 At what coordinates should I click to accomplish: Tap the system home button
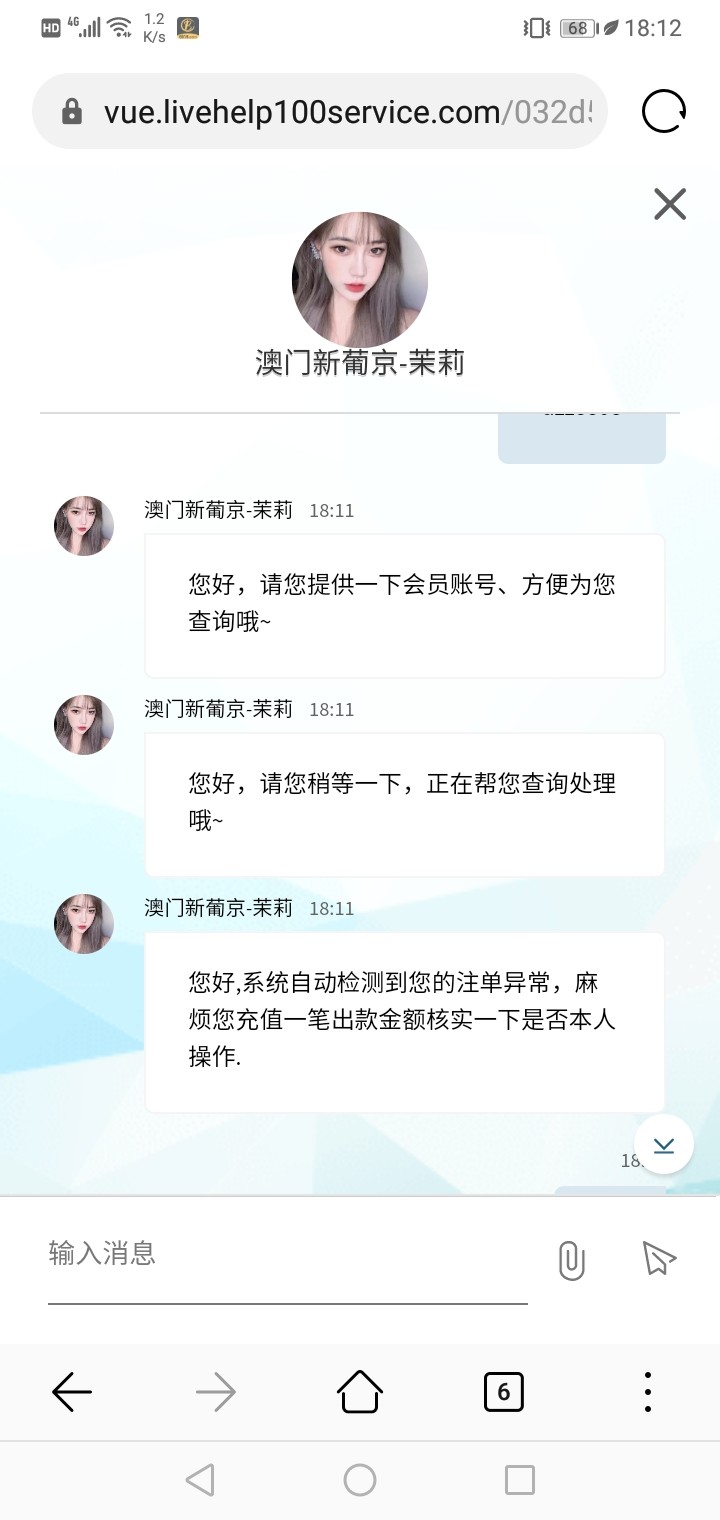tap(360, 1480)
